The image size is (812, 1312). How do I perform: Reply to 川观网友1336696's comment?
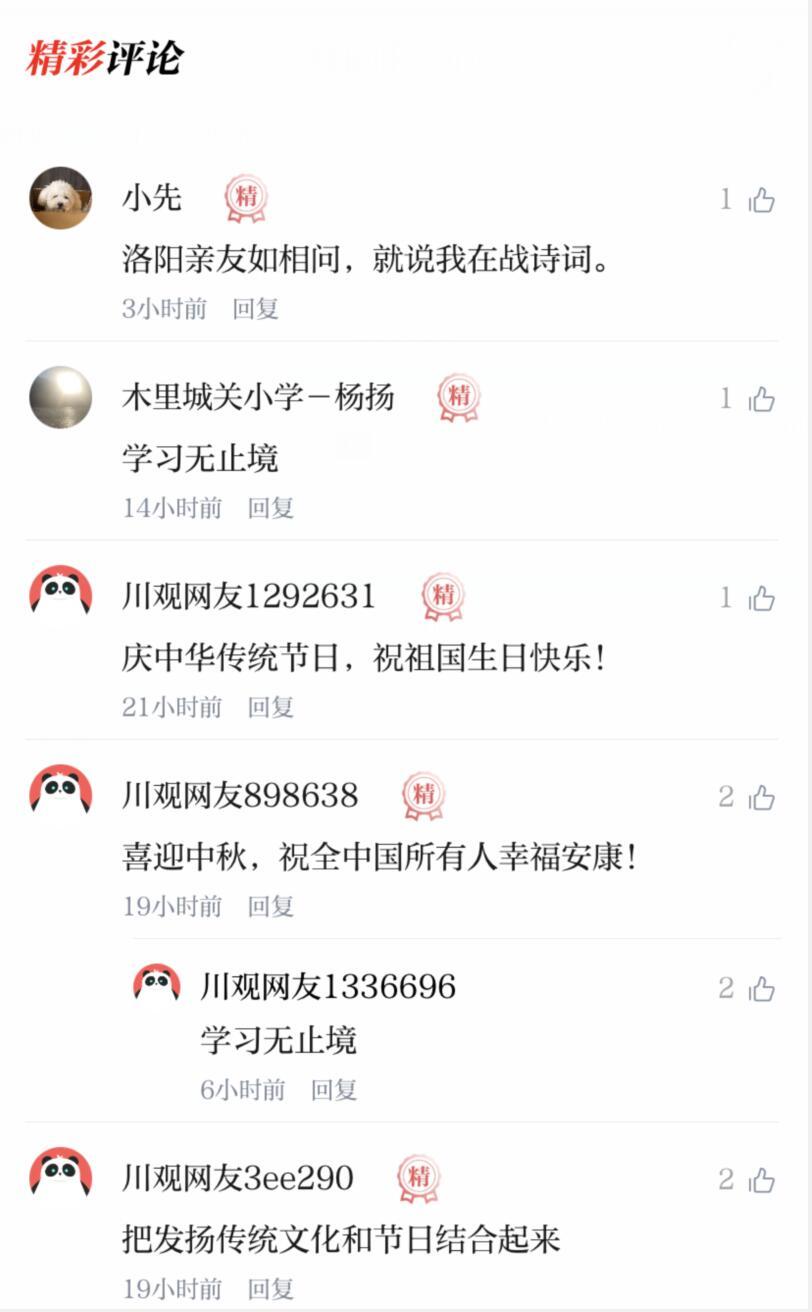333,1089
